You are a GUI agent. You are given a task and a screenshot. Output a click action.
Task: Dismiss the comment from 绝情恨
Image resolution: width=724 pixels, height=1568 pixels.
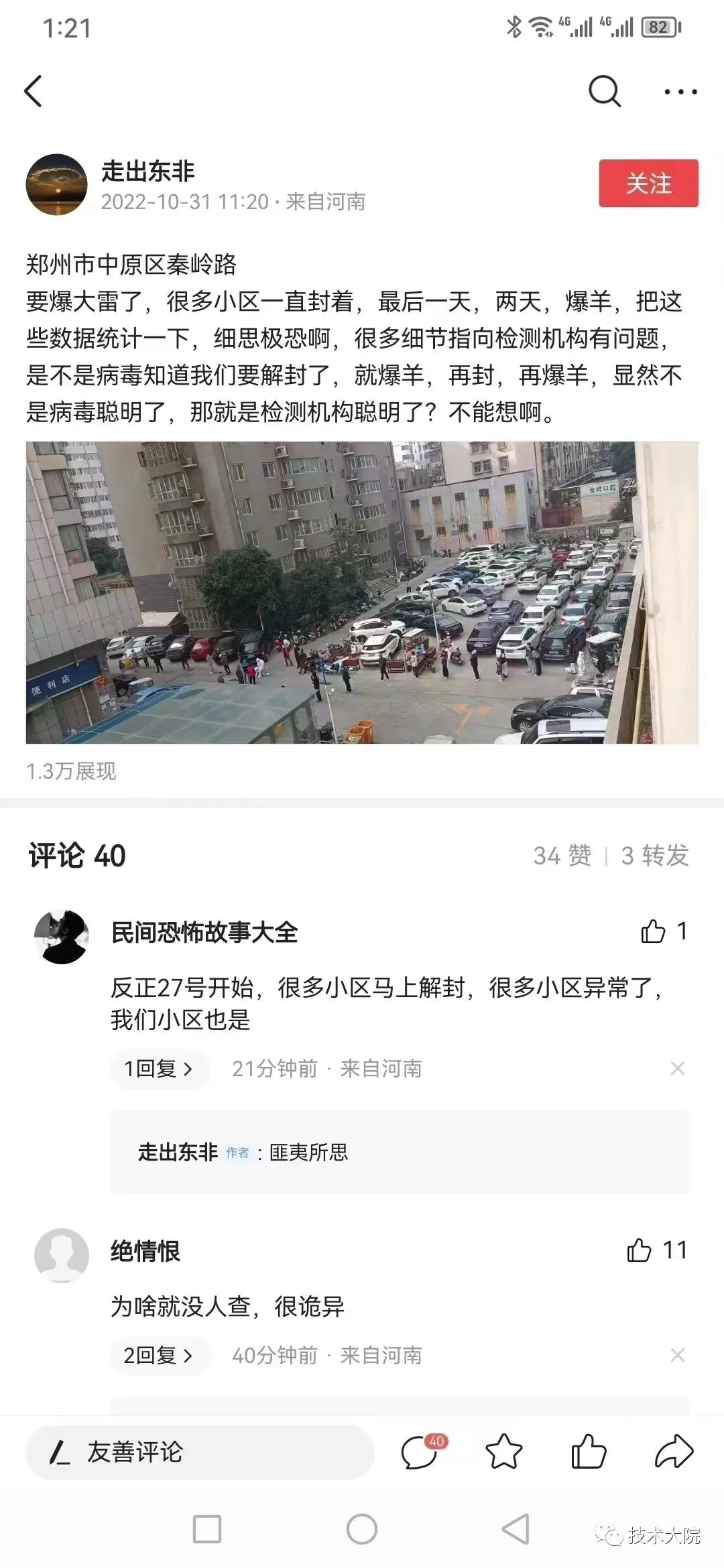[677, 1355]
